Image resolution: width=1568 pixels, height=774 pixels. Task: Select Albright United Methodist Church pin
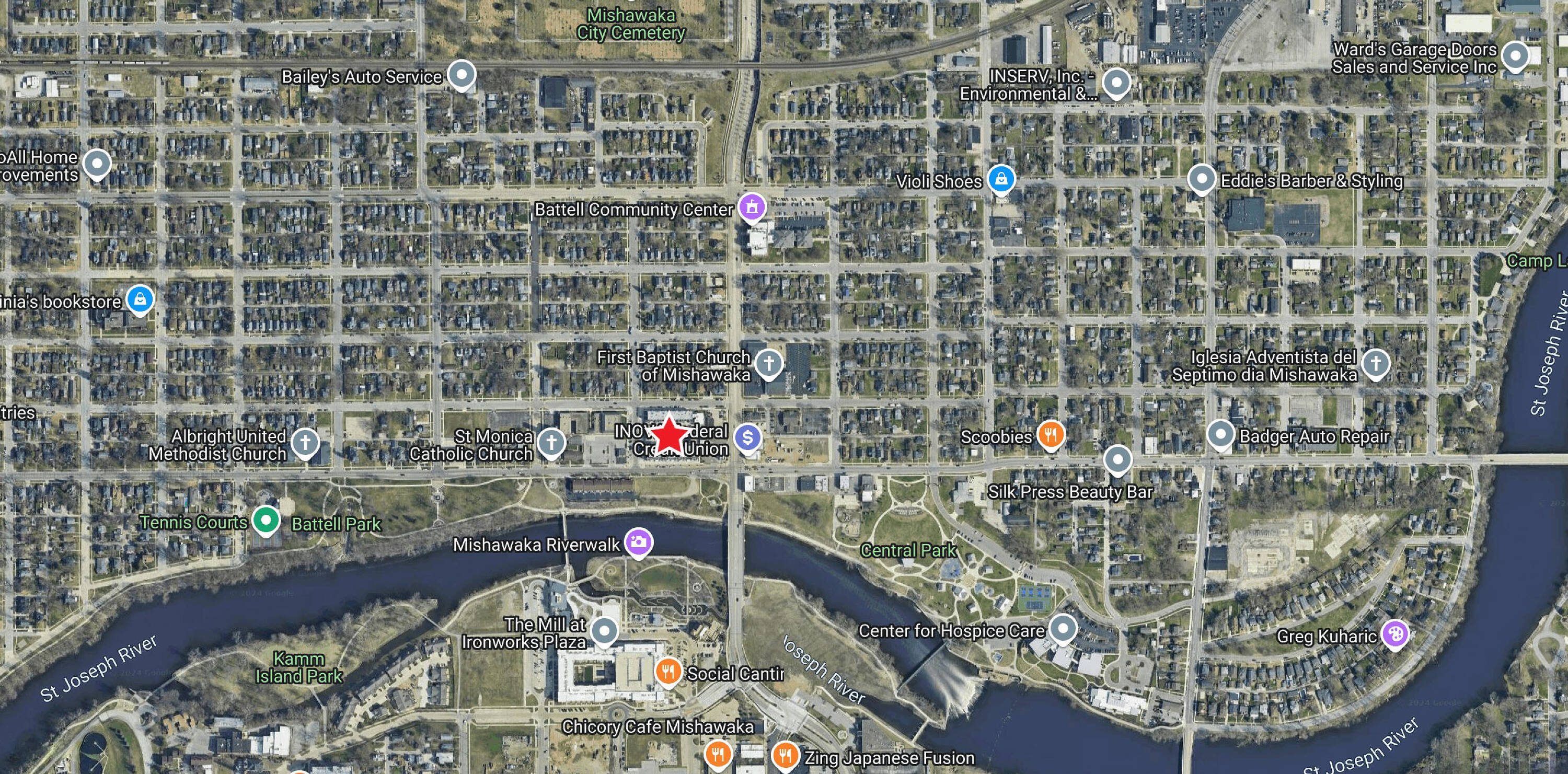pyautogui.click(x=305, y=442)
